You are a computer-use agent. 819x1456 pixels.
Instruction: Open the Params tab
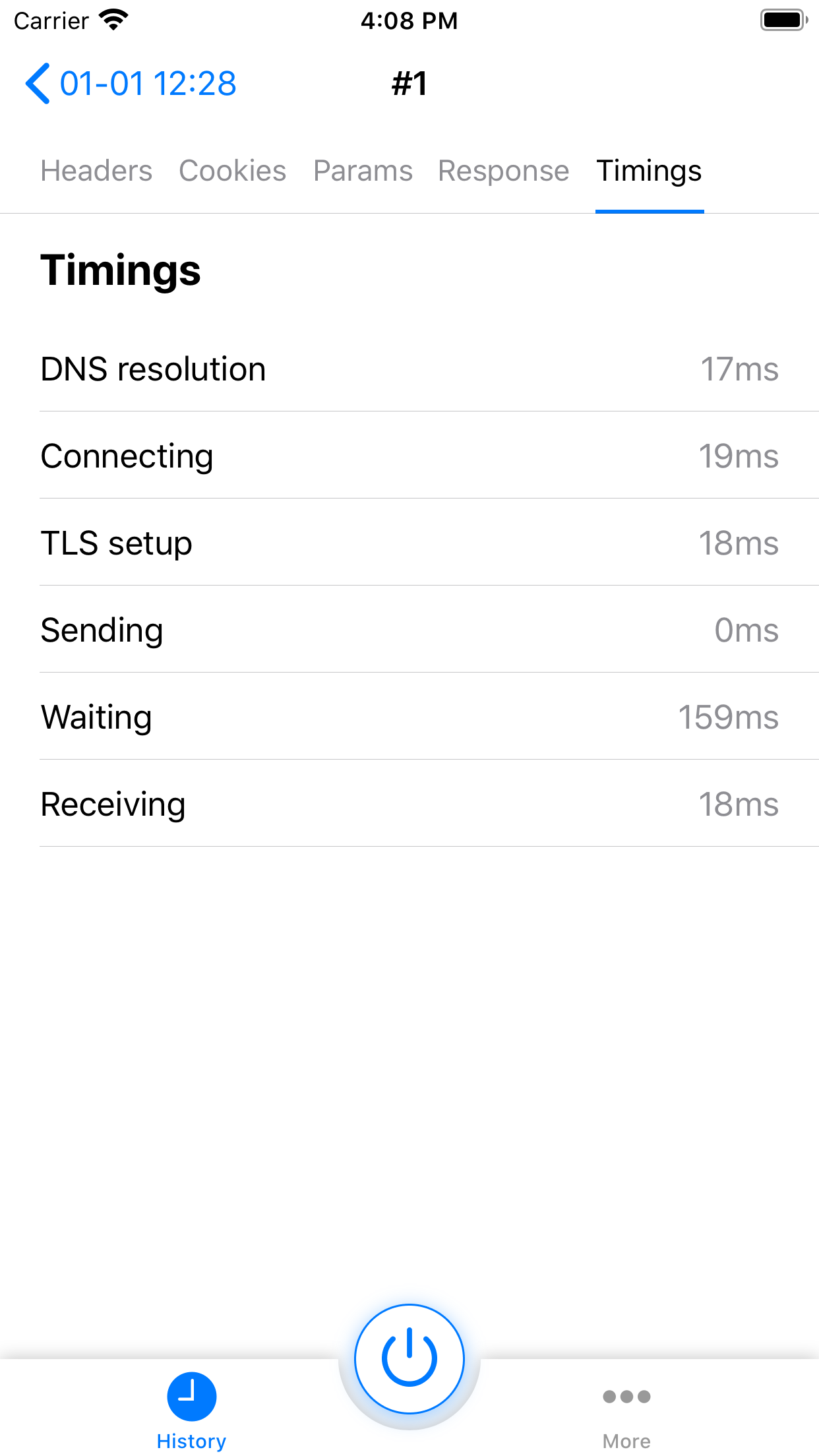(x=363, y=170)
